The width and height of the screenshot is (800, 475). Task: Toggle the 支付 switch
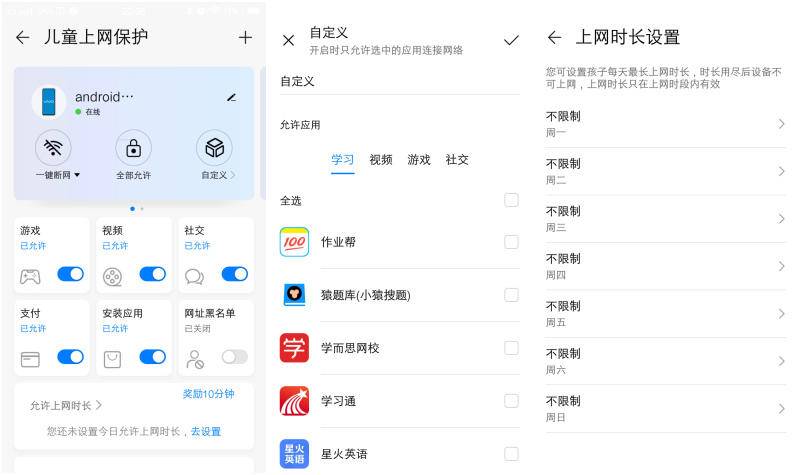click(70, 357)
